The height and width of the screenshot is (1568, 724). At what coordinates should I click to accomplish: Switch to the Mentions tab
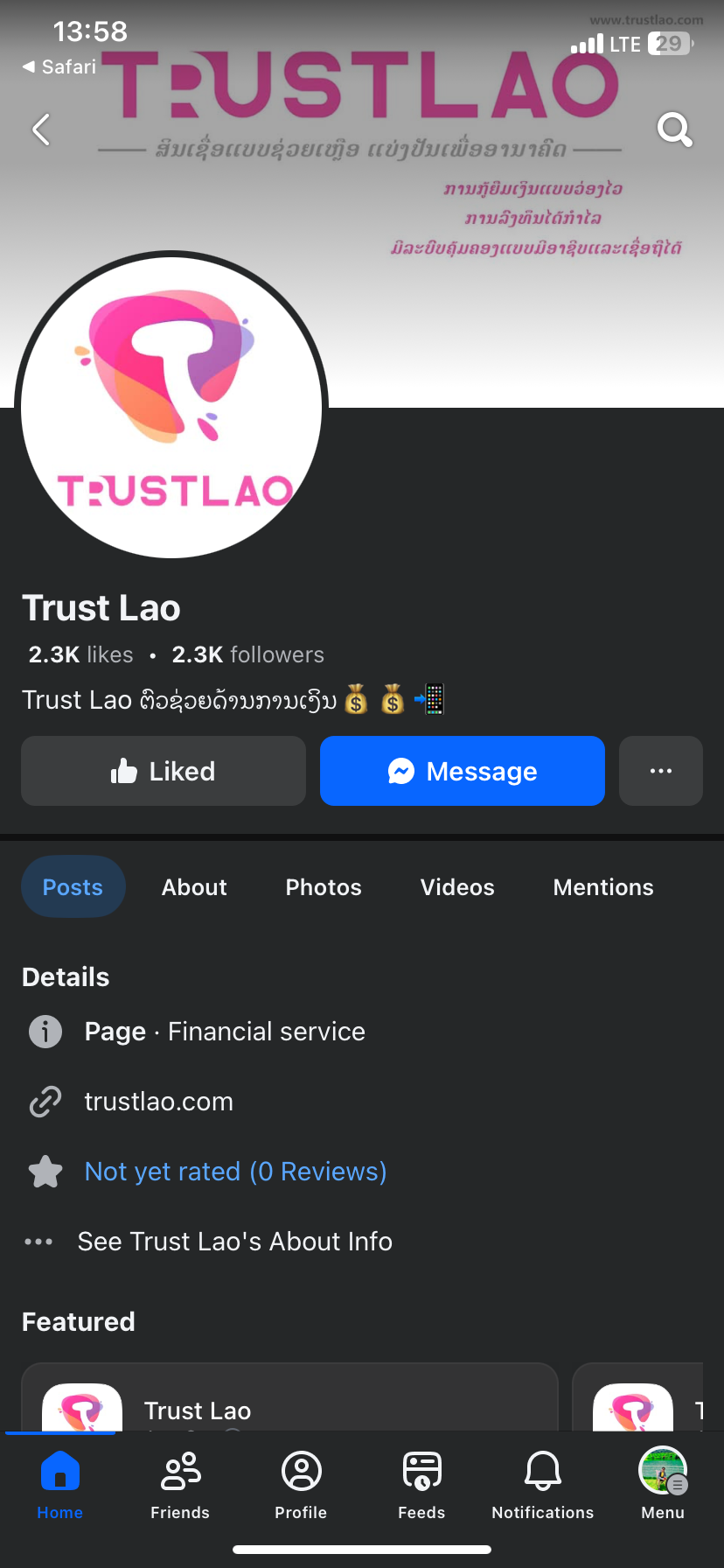[603, 887]
